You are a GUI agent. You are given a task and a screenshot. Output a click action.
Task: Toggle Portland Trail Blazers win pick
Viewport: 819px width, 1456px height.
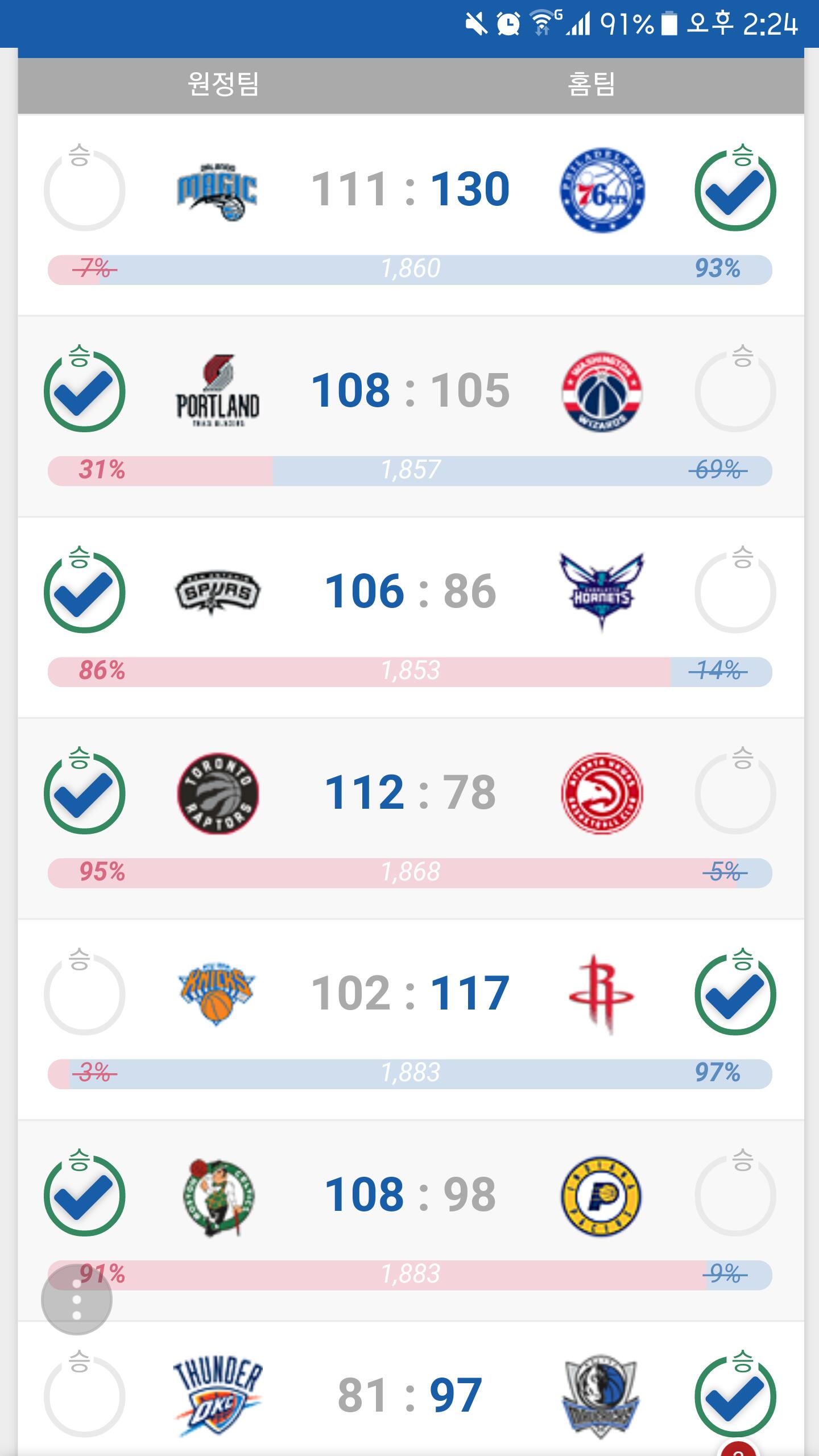pyautogui.click(x=84, y=391)
